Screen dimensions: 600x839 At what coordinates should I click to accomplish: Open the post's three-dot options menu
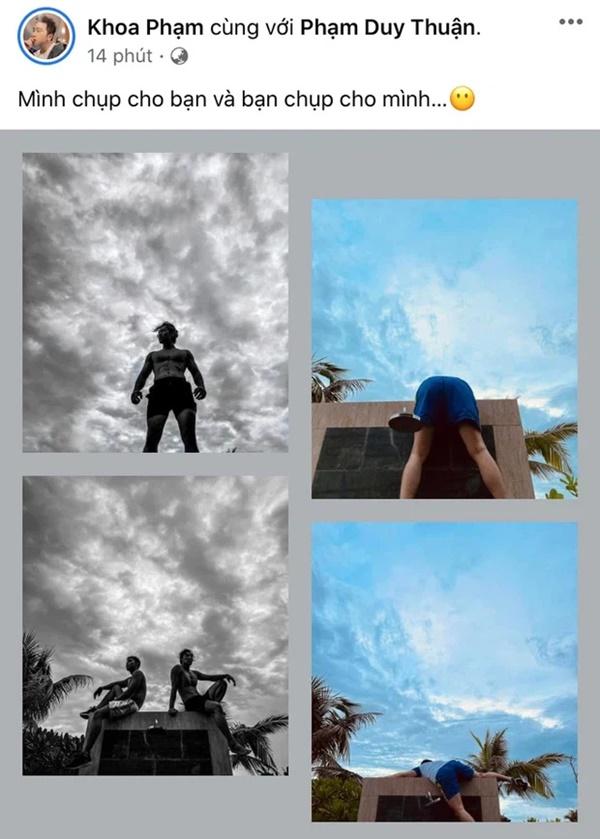pyautogui.click(x=570, y=21)
